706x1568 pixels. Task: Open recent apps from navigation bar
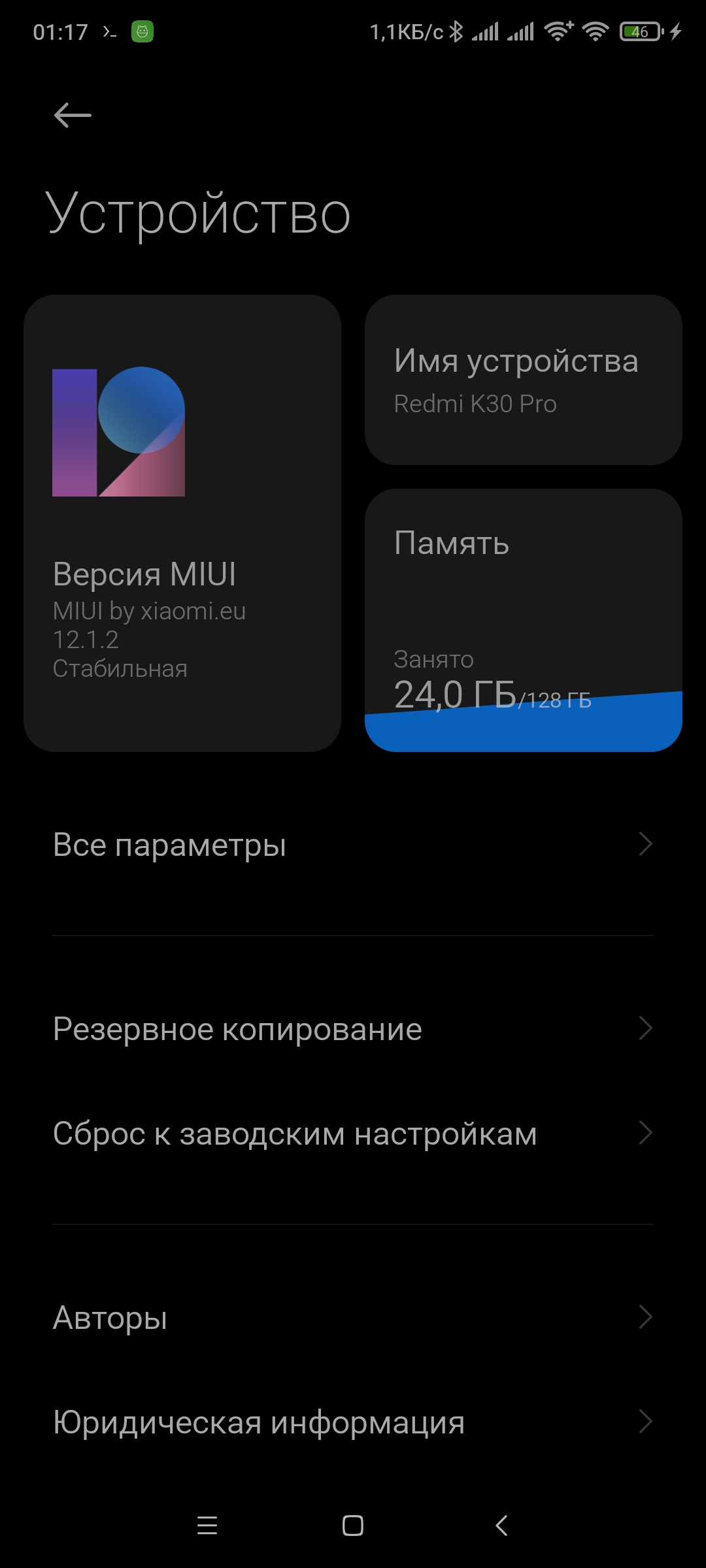click(207, 1526)
